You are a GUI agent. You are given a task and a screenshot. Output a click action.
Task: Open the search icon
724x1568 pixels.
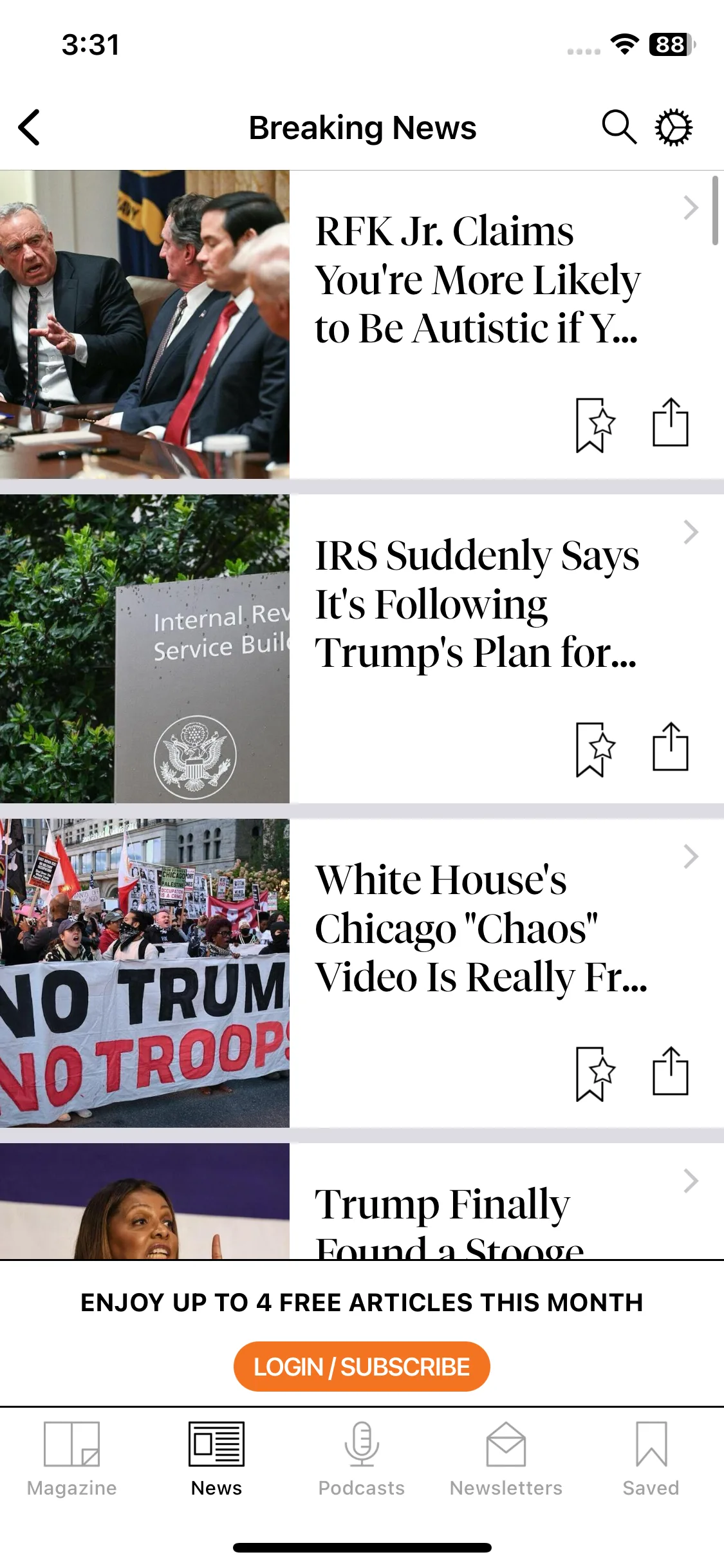click(x=618, y=127)
